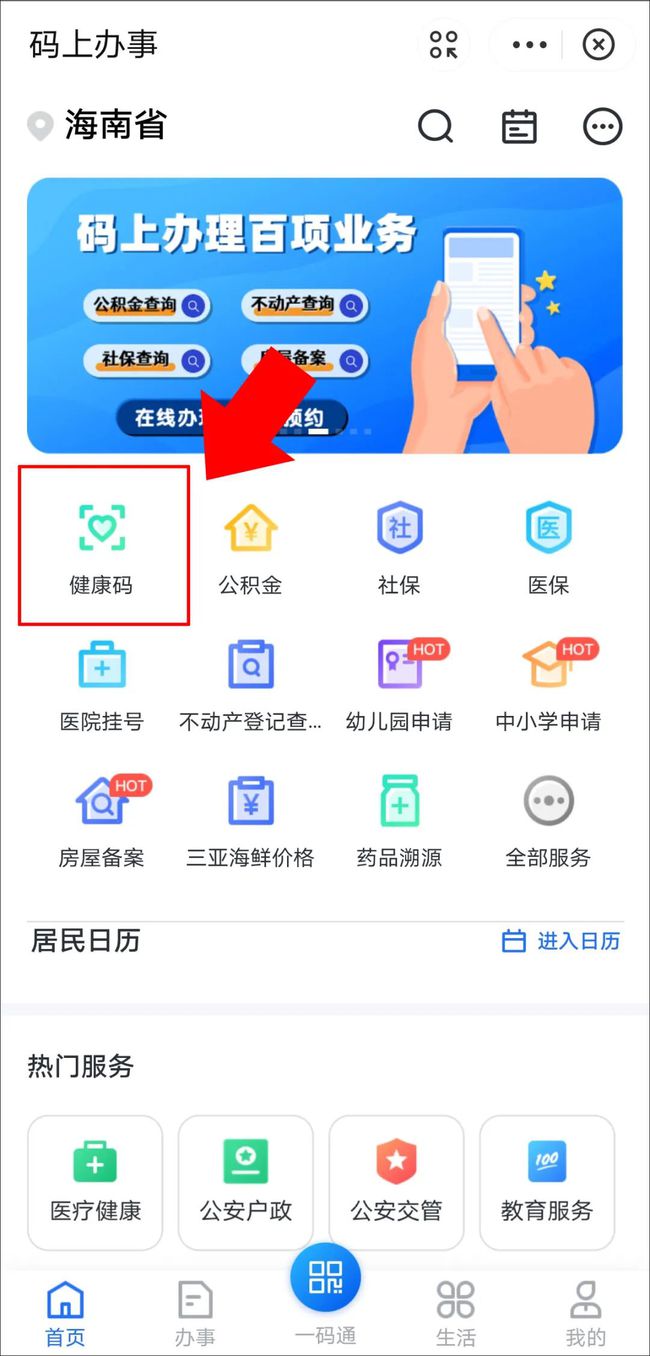Screen dimensions: 650x1356
Task: Open 社保 service
Action: (x=399, y=547)
